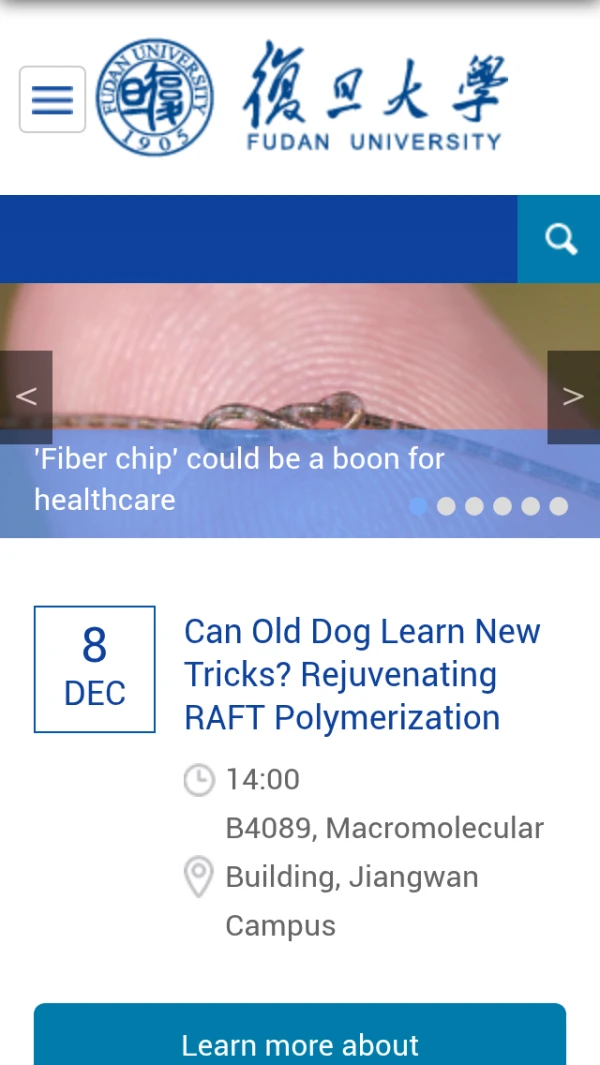The image size is (600, 1065).
Task: Tap the Learn more about button
Action: pos(300,1040)
